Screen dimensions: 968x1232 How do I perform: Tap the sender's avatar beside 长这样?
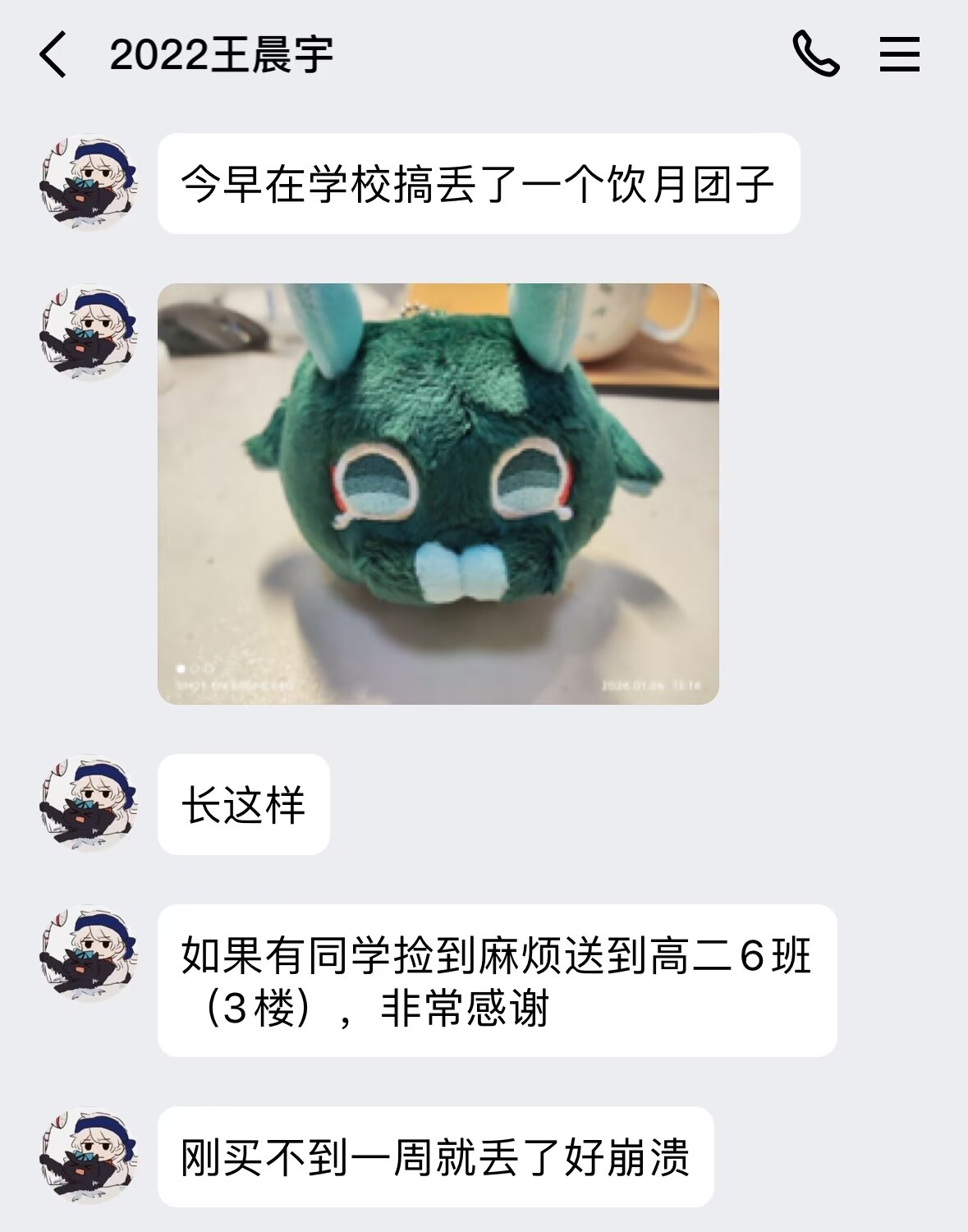(88, 803)
